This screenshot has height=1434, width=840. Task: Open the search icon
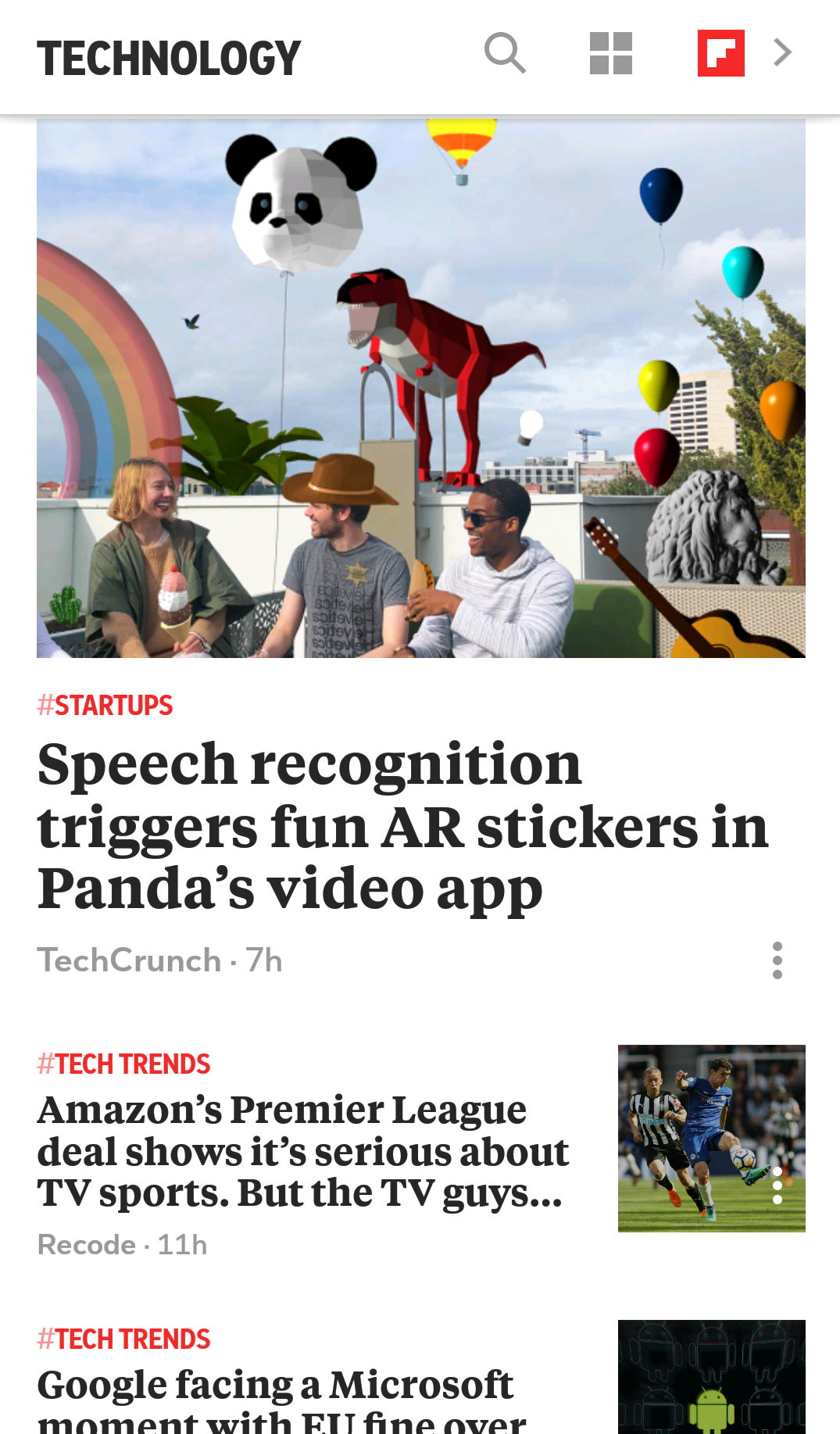(x=505, y=53)
